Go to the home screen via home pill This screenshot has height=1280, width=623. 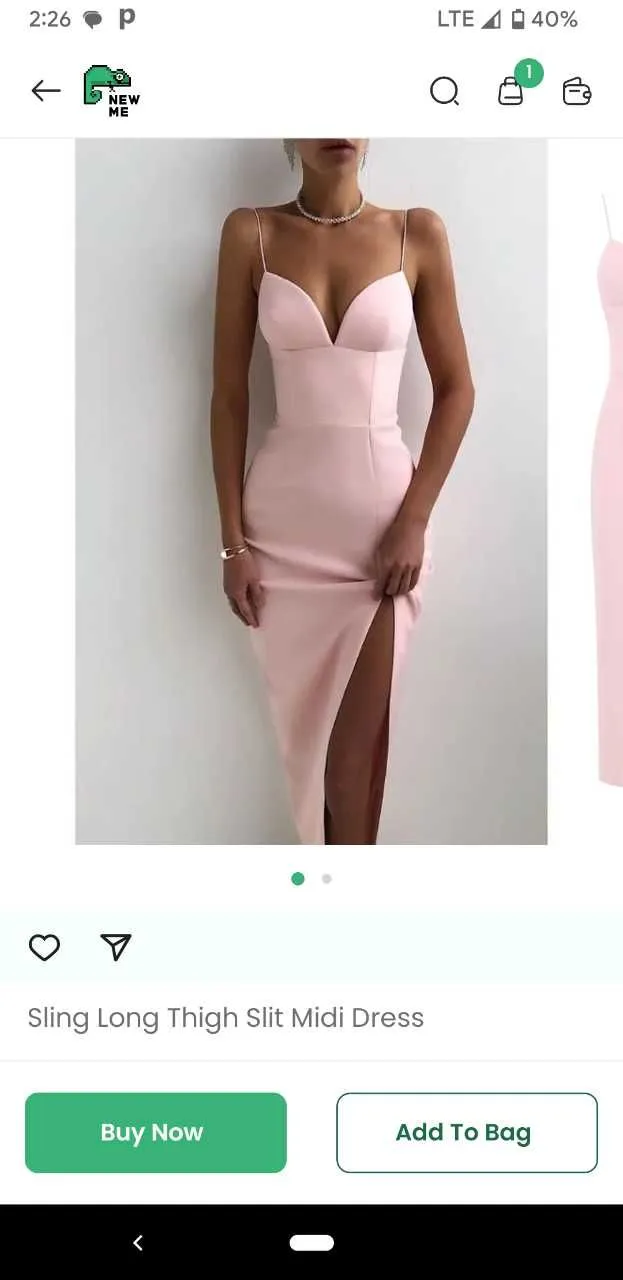click(311, 1243)
